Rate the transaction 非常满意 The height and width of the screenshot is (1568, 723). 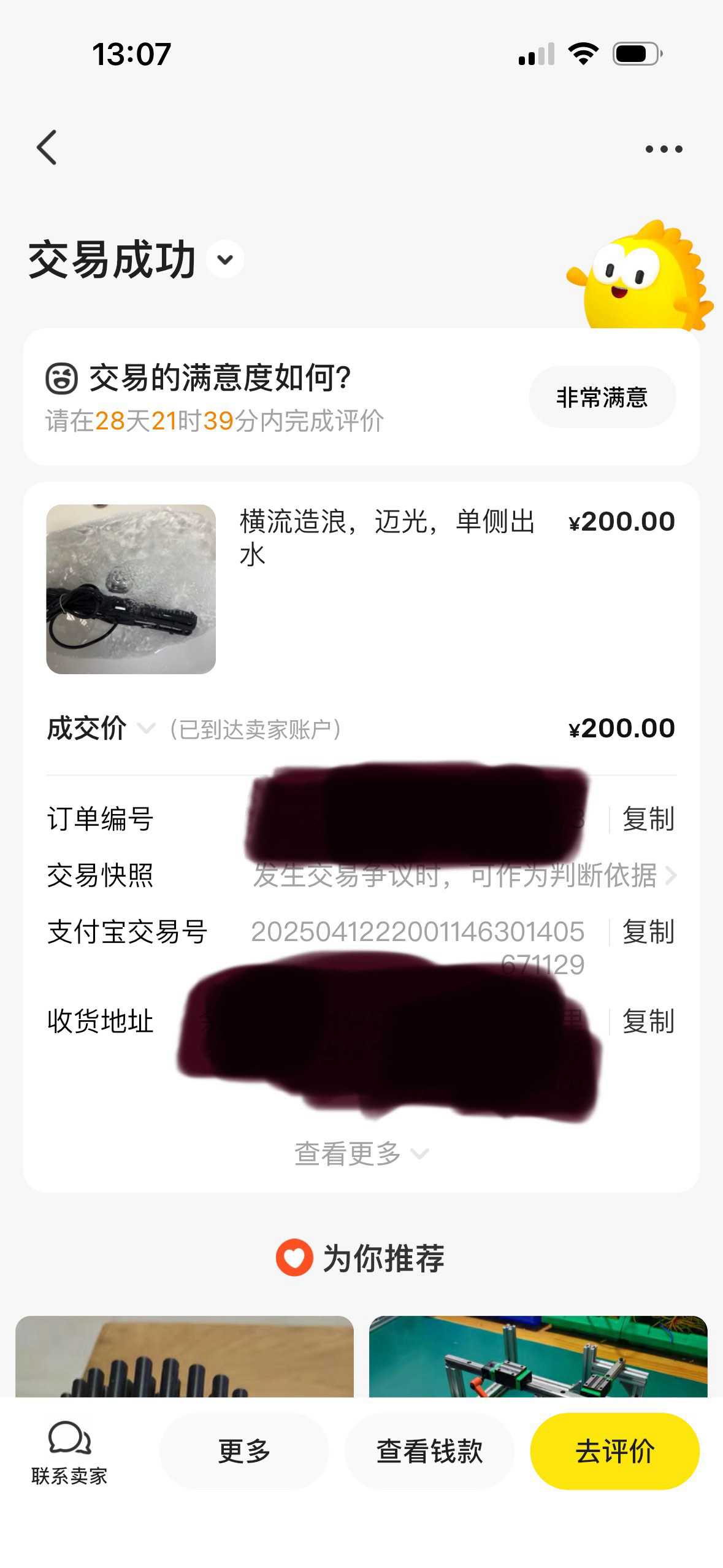point(602,398)
